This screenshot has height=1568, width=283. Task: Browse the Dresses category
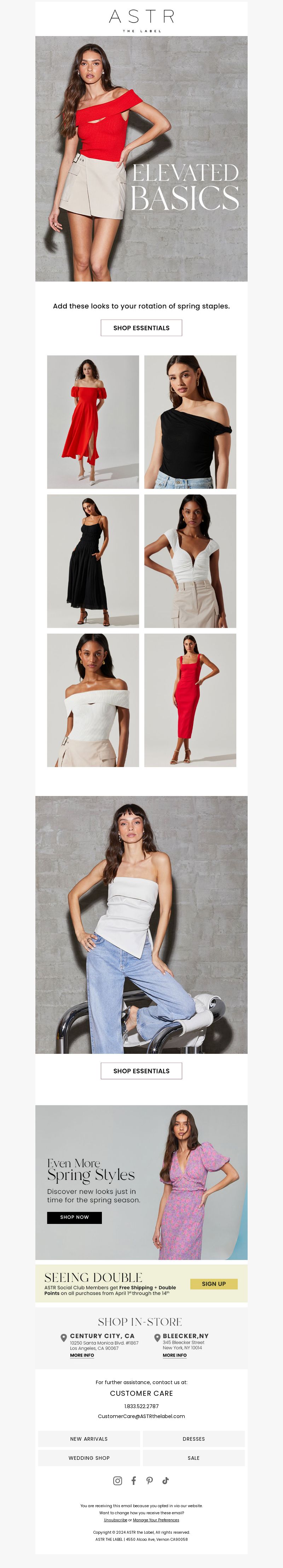pos(194,1439)
